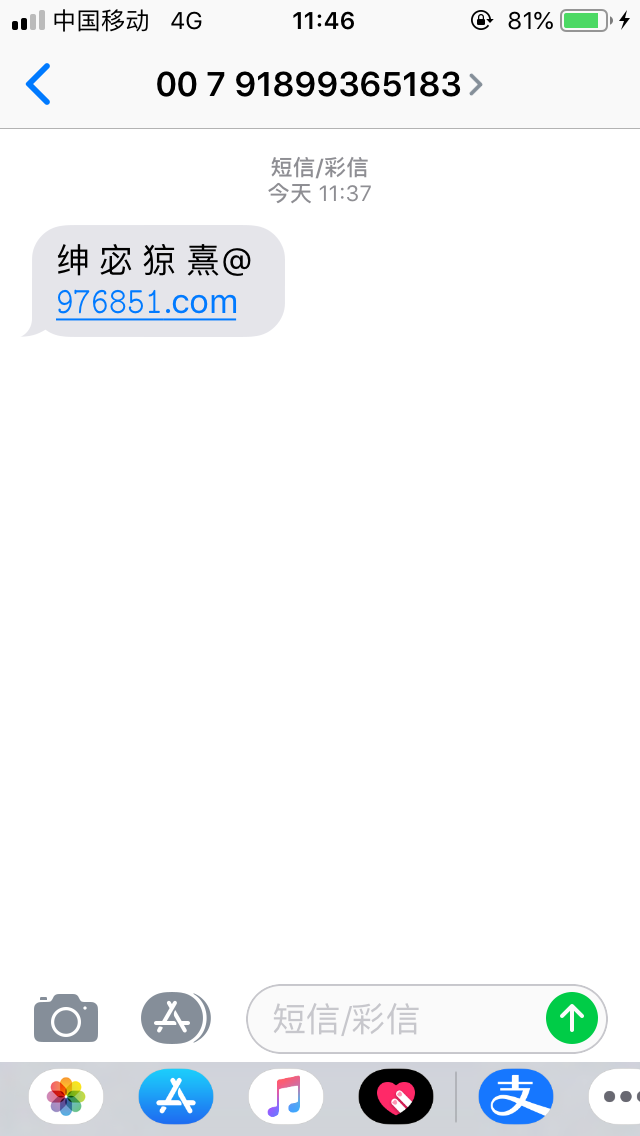Send the message with the green arrow
The width and height of the screenshot is (640, 1136).
572,1018
